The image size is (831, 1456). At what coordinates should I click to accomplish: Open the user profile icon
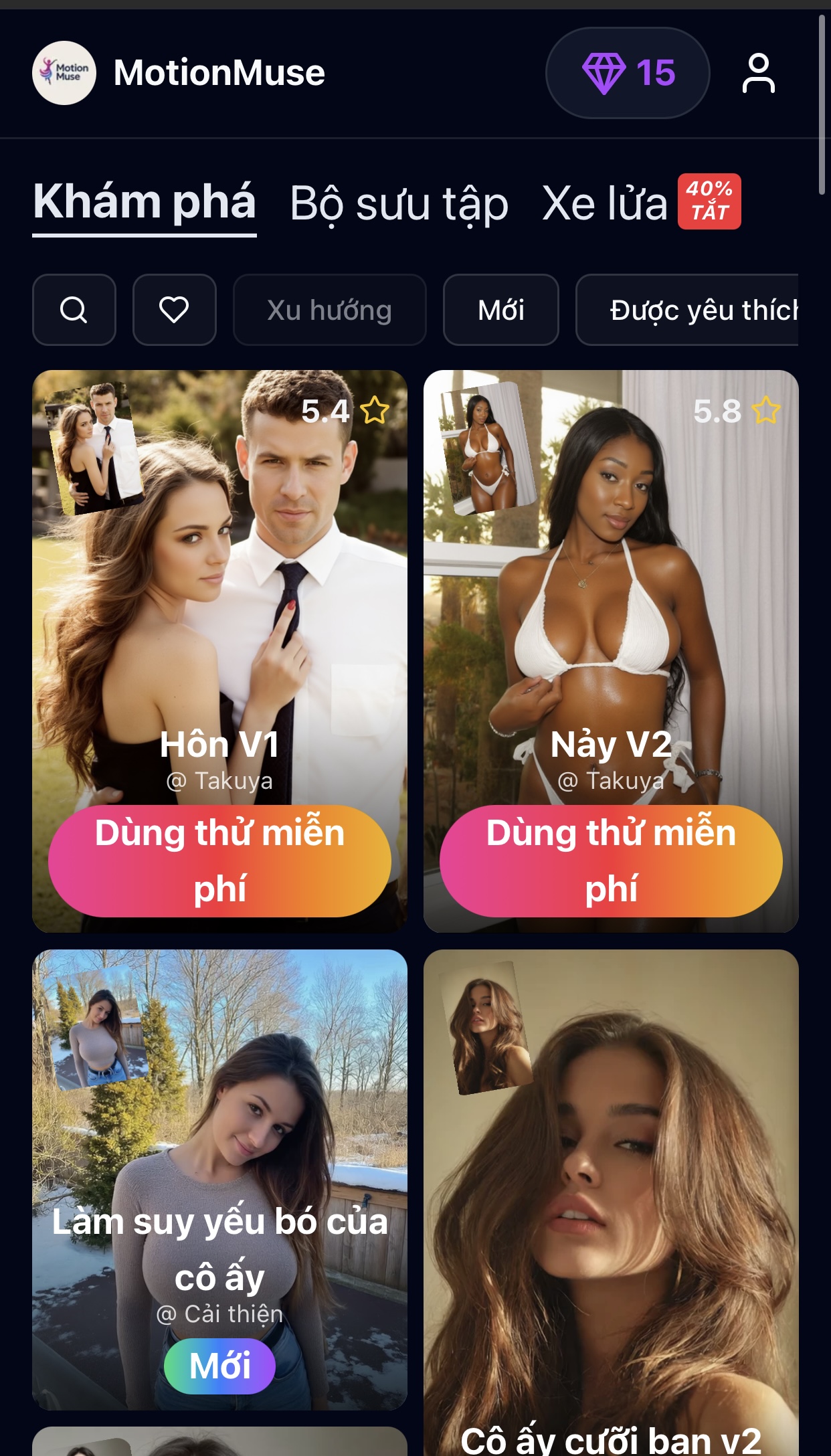758,73
